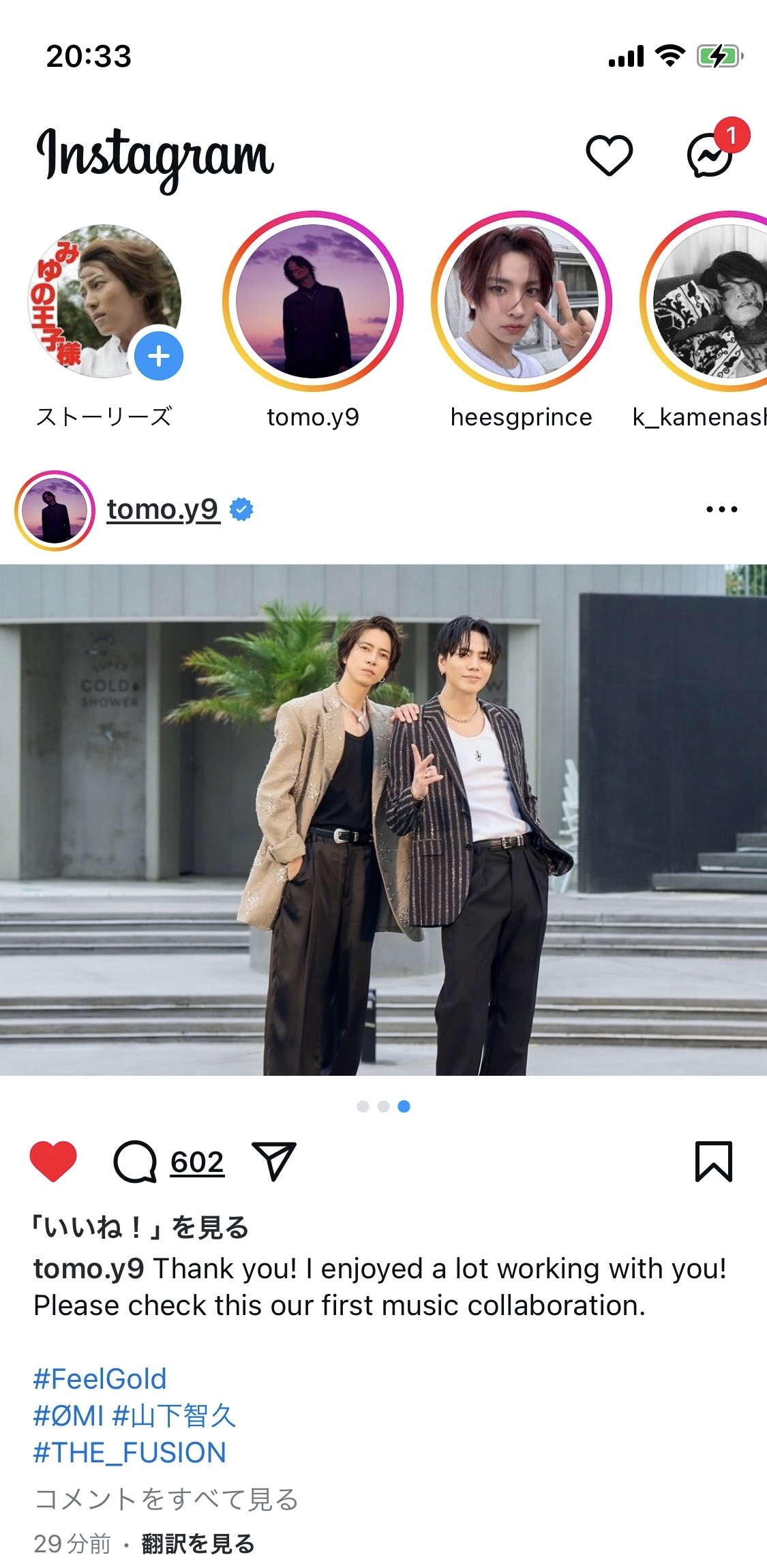The image size is (767, 1568).
Task: Open comments on the tomo.y9 post
Action: tap(135, 1161)
